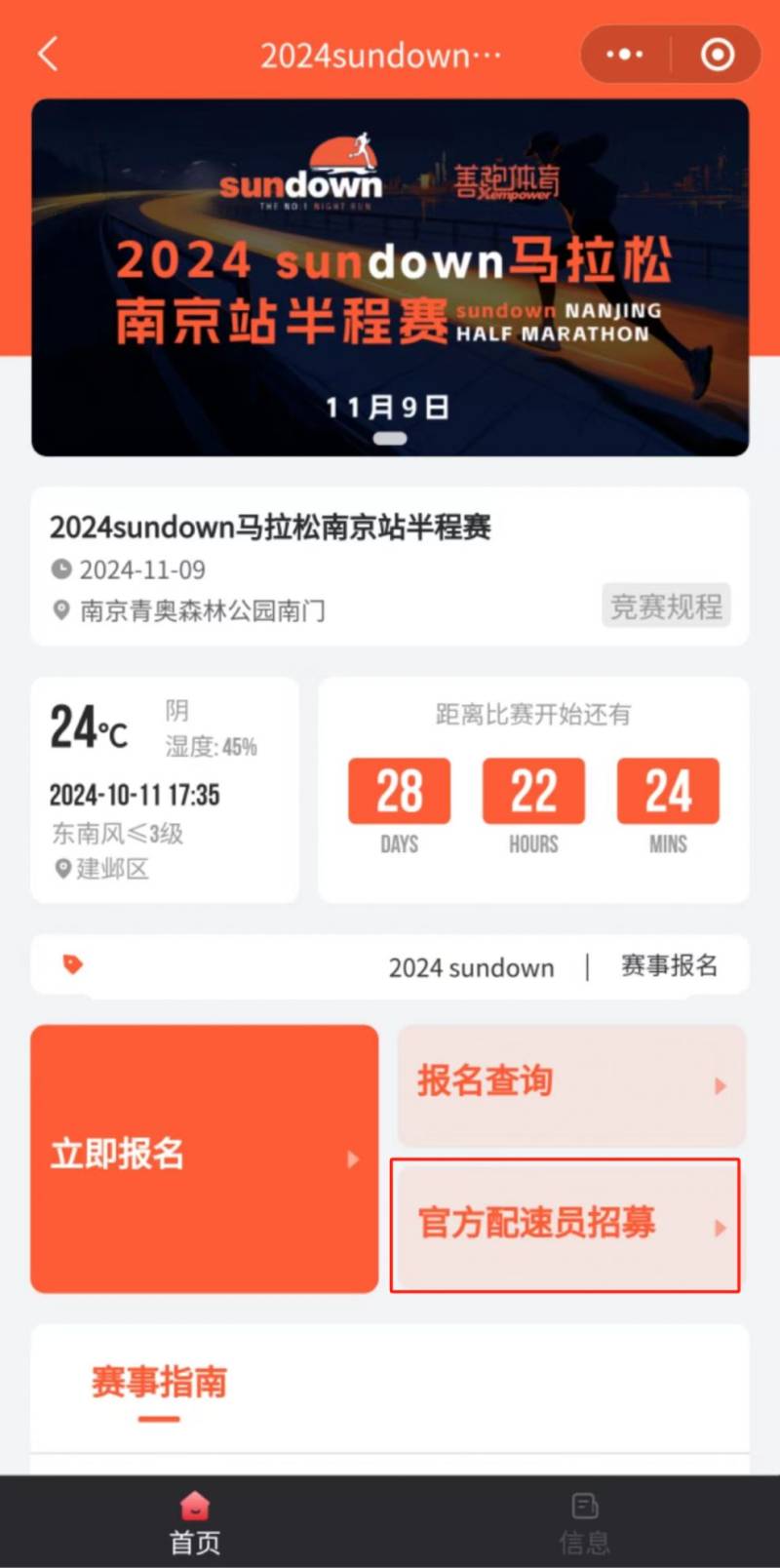This screenshot has width=780, height=1568.
Task: Tap the arrow next to 立即报名
Action: tap(353, 1159)
